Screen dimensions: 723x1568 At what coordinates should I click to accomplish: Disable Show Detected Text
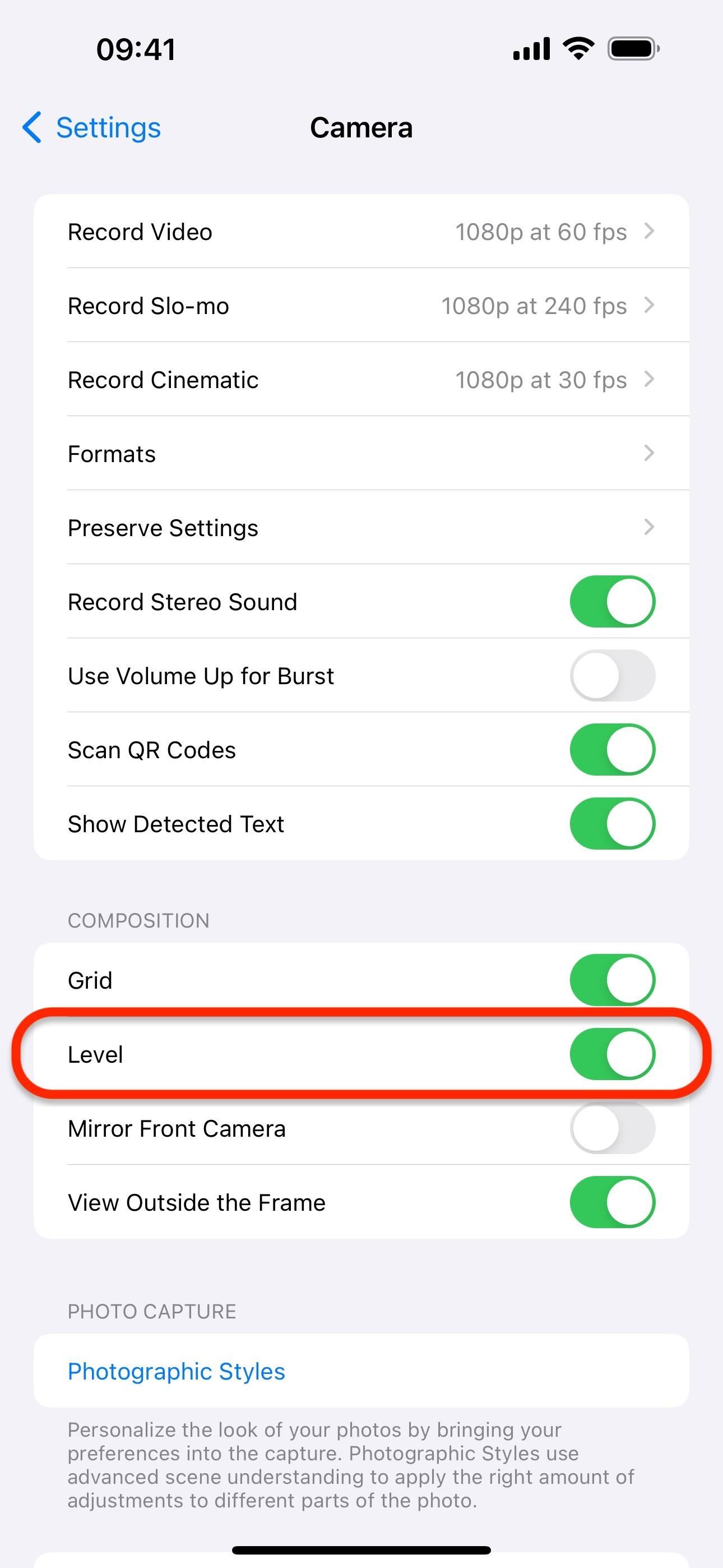click(611, 824)
